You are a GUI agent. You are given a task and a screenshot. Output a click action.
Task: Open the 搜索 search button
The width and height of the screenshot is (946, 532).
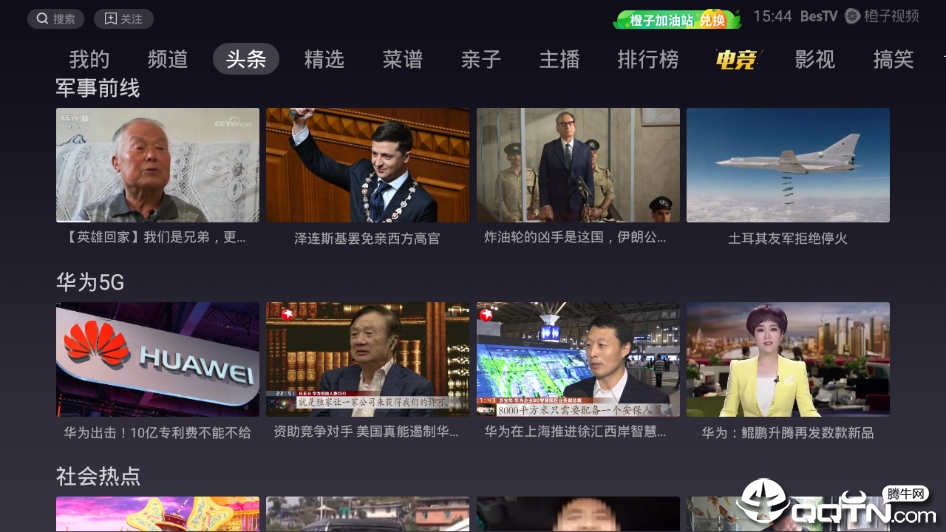(x=56, y=18)
